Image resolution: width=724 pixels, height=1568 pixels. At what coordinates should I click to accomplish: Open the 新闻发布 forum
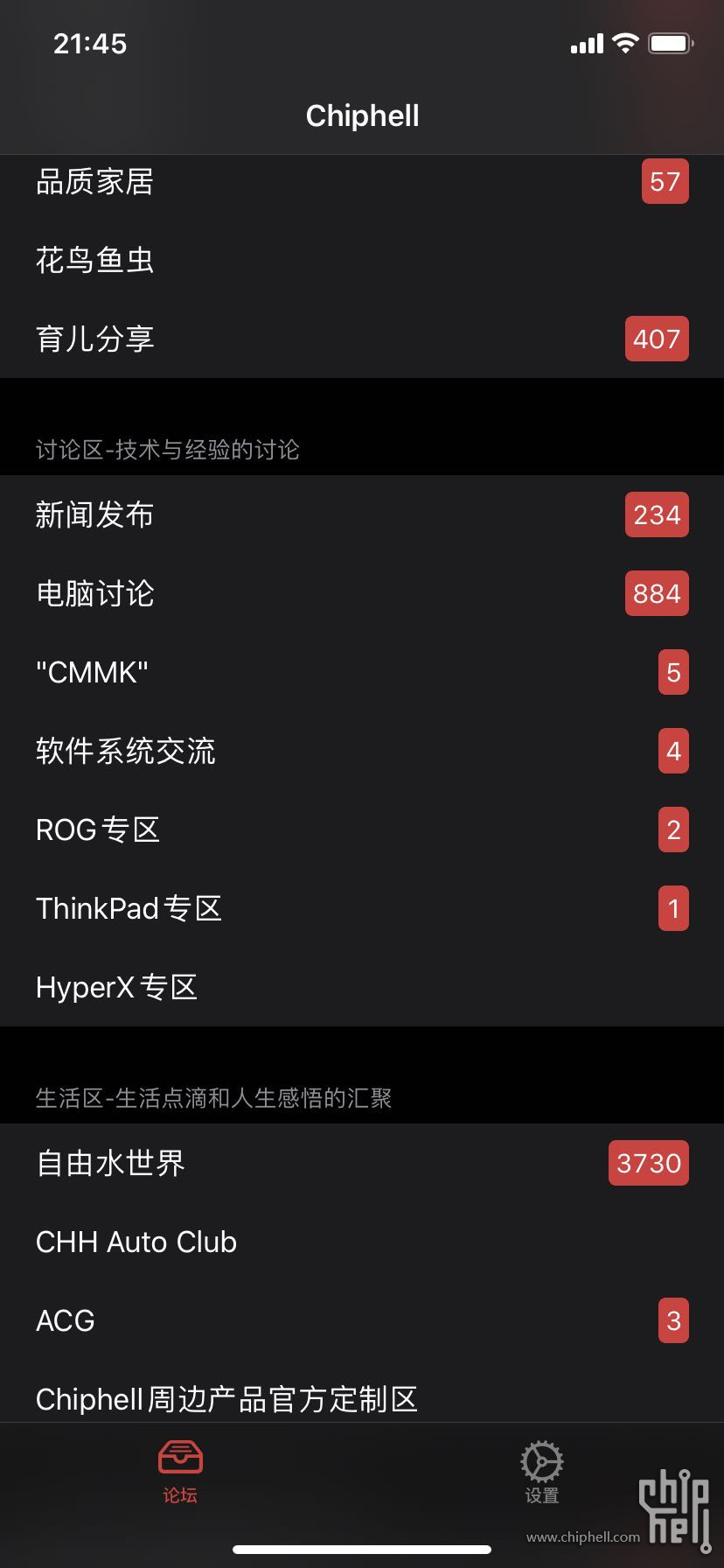click(362, 514)
